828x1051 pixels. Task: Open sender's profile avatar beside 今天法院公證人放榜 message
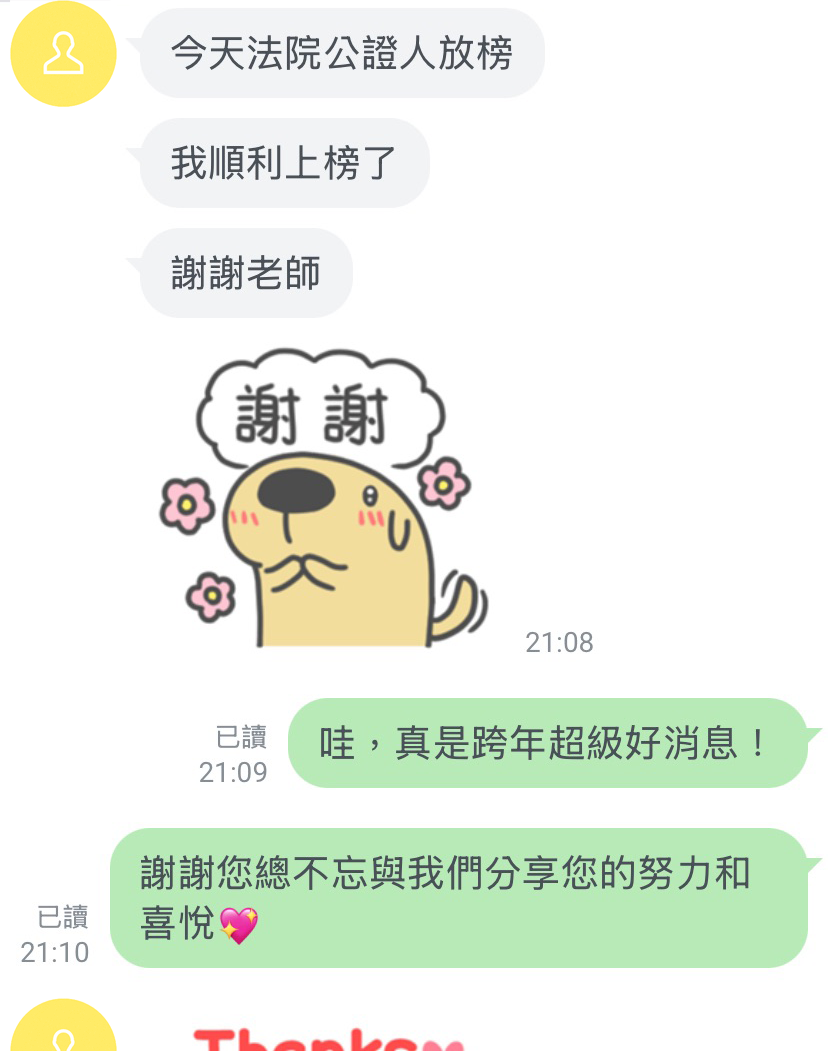(x=63, y=54)
